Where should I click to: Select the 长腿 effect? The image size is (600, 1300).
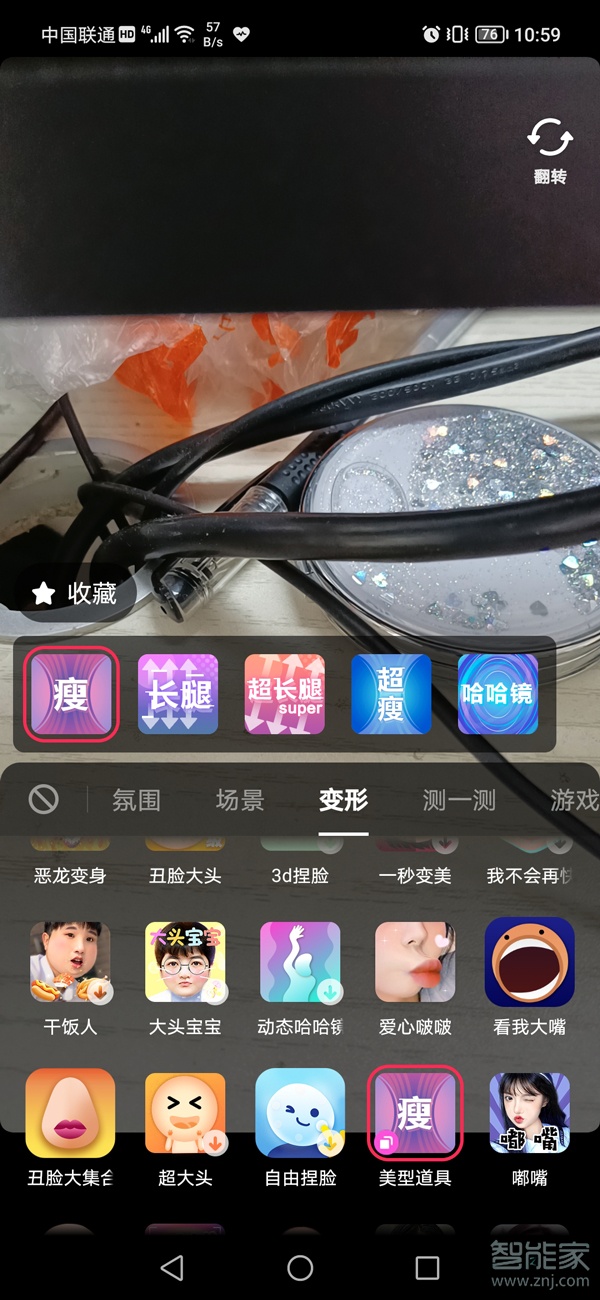click(178, 694)
